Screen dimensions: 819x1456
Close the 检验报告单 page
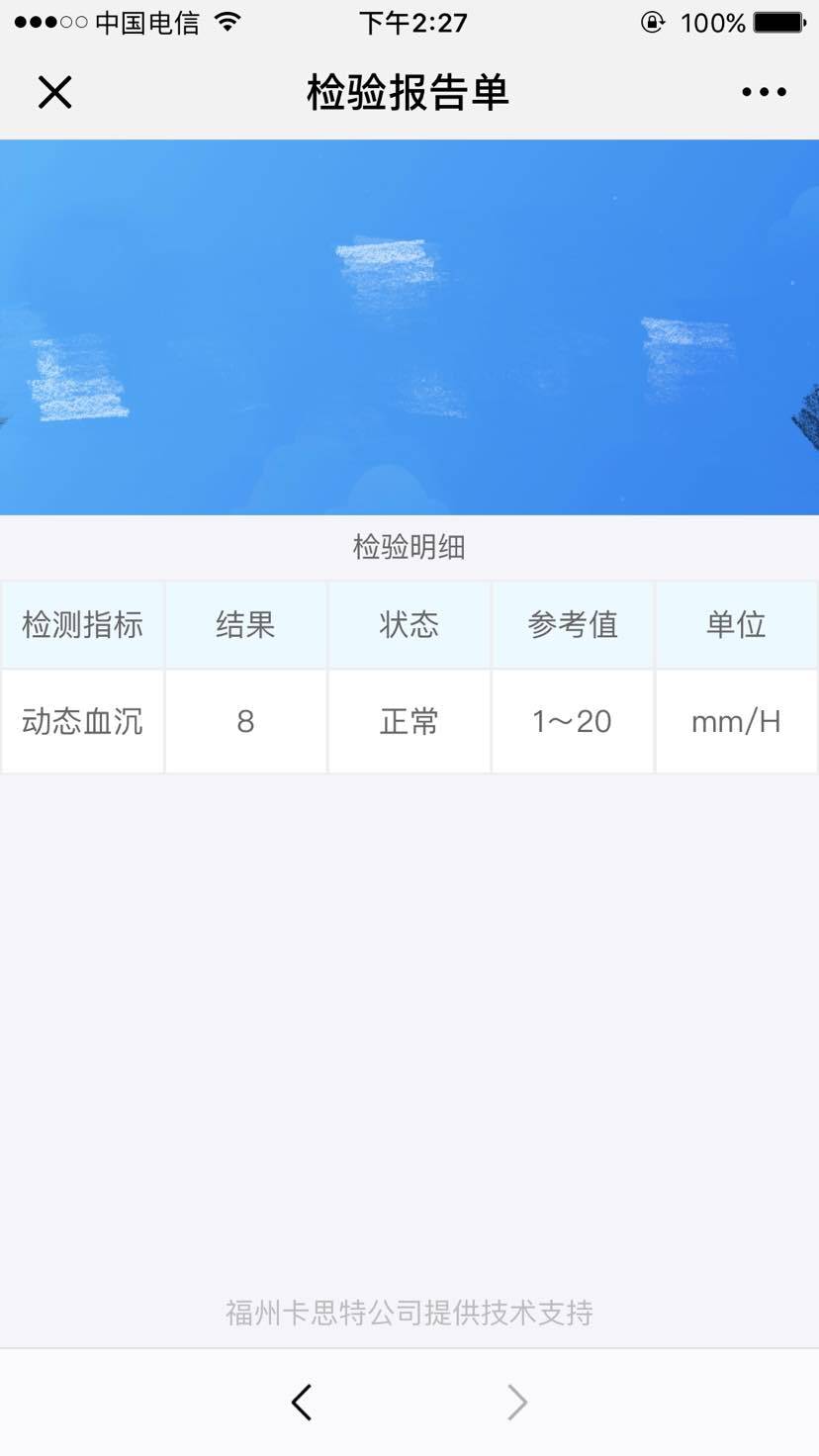tap(55, 93)
